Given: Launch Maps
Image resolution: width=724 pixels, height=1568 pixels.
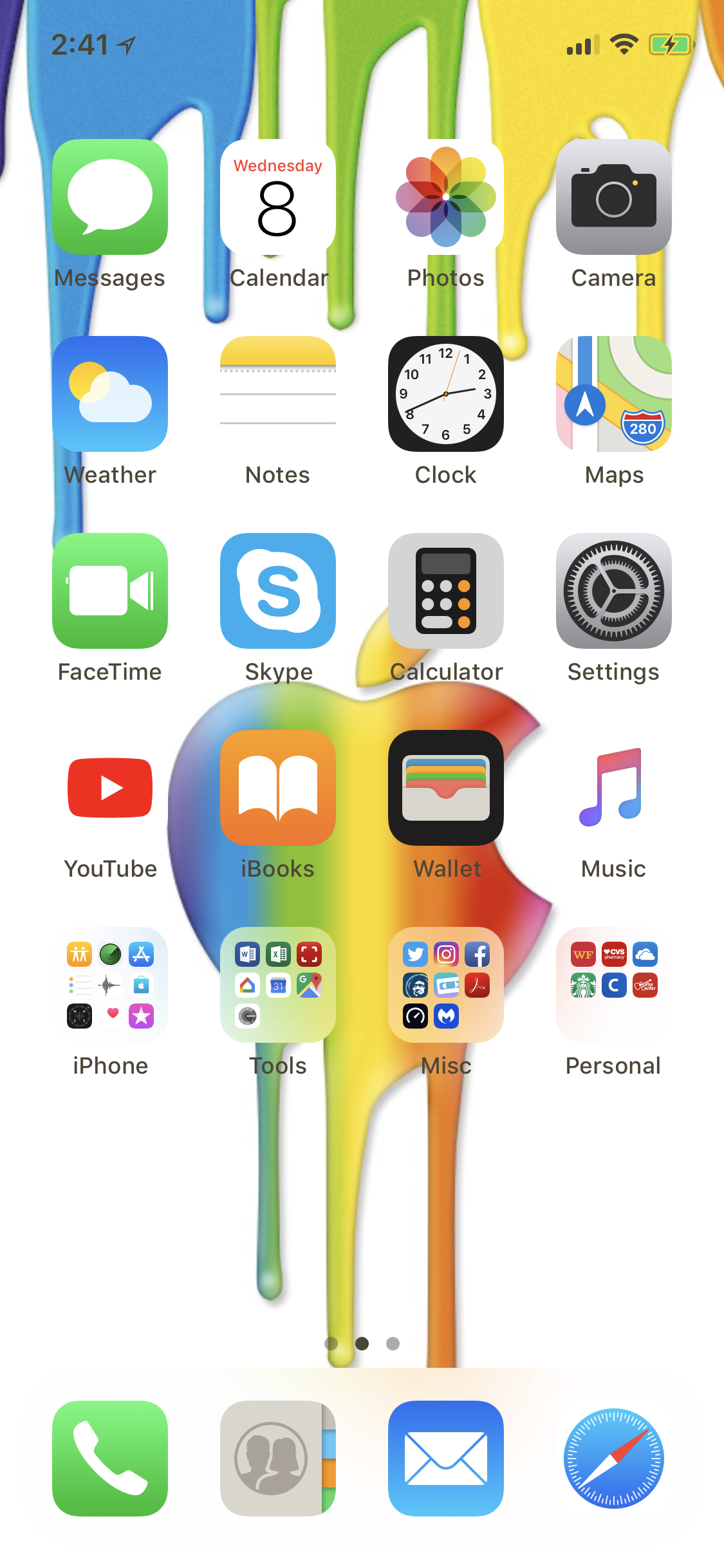Looking at the screenshot, I should (614, 394).
